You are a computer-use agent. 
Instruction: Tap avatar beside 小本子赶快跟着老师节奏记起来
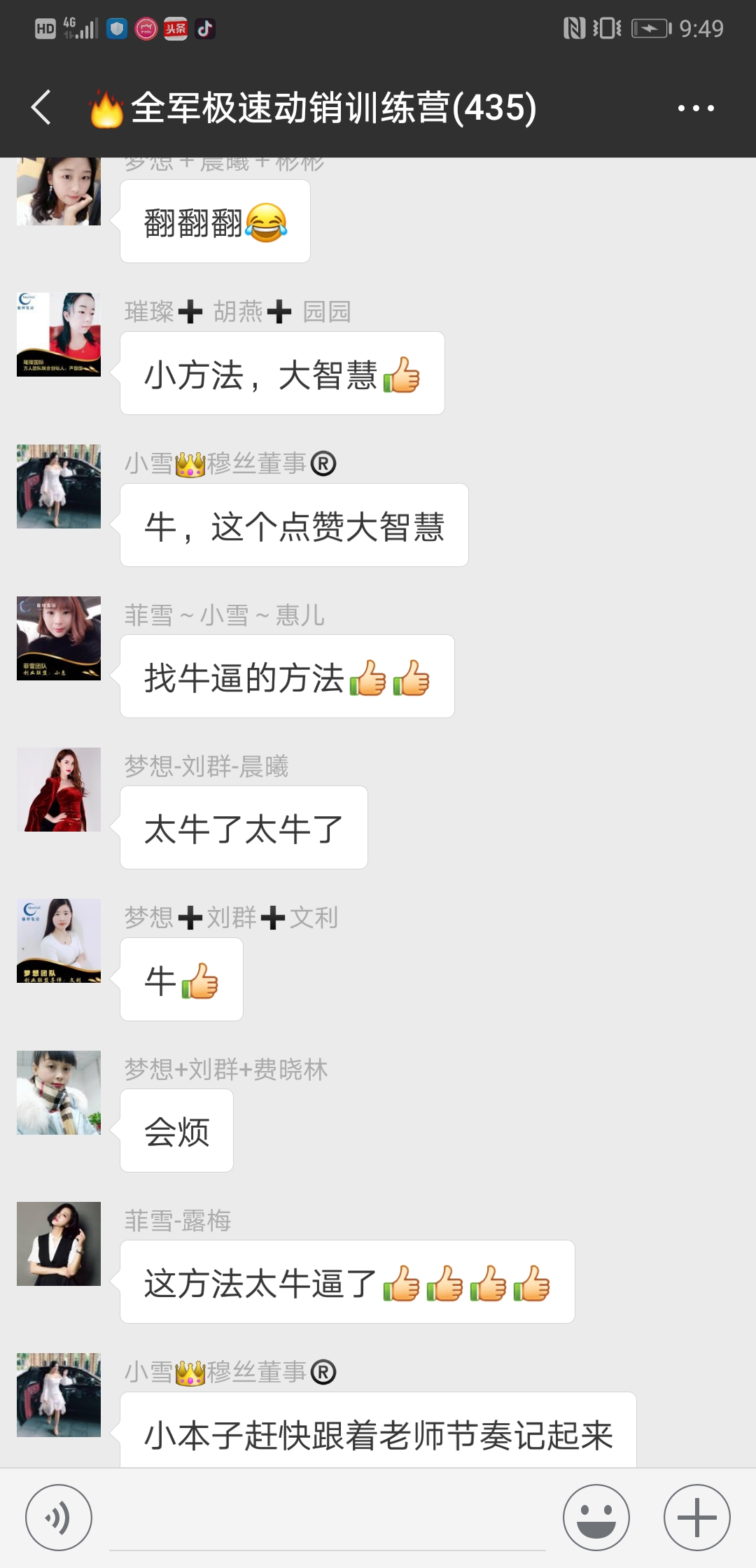pyautogui.click(x=59, y=1395)
